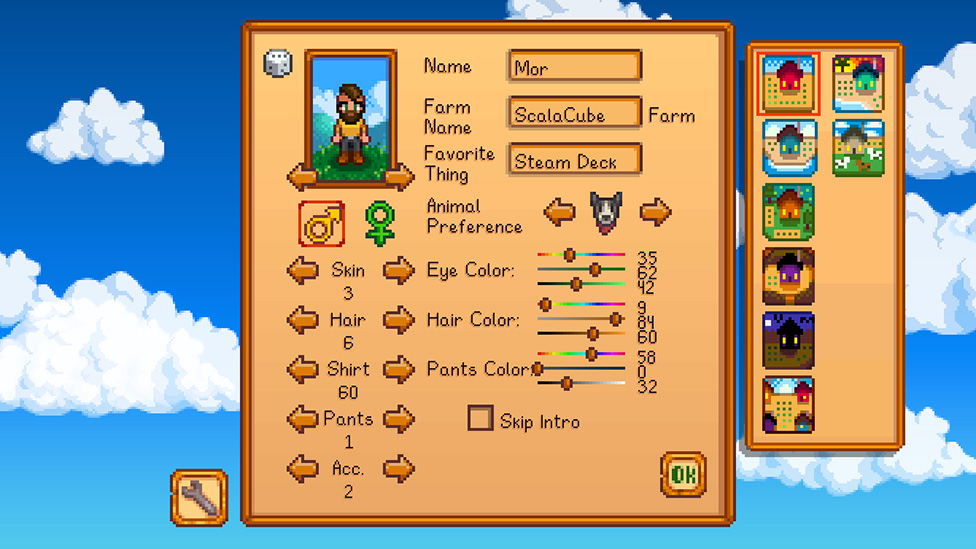Advance to next Shirt style
The height and width of the screenshot is (549, 976).
398,369
